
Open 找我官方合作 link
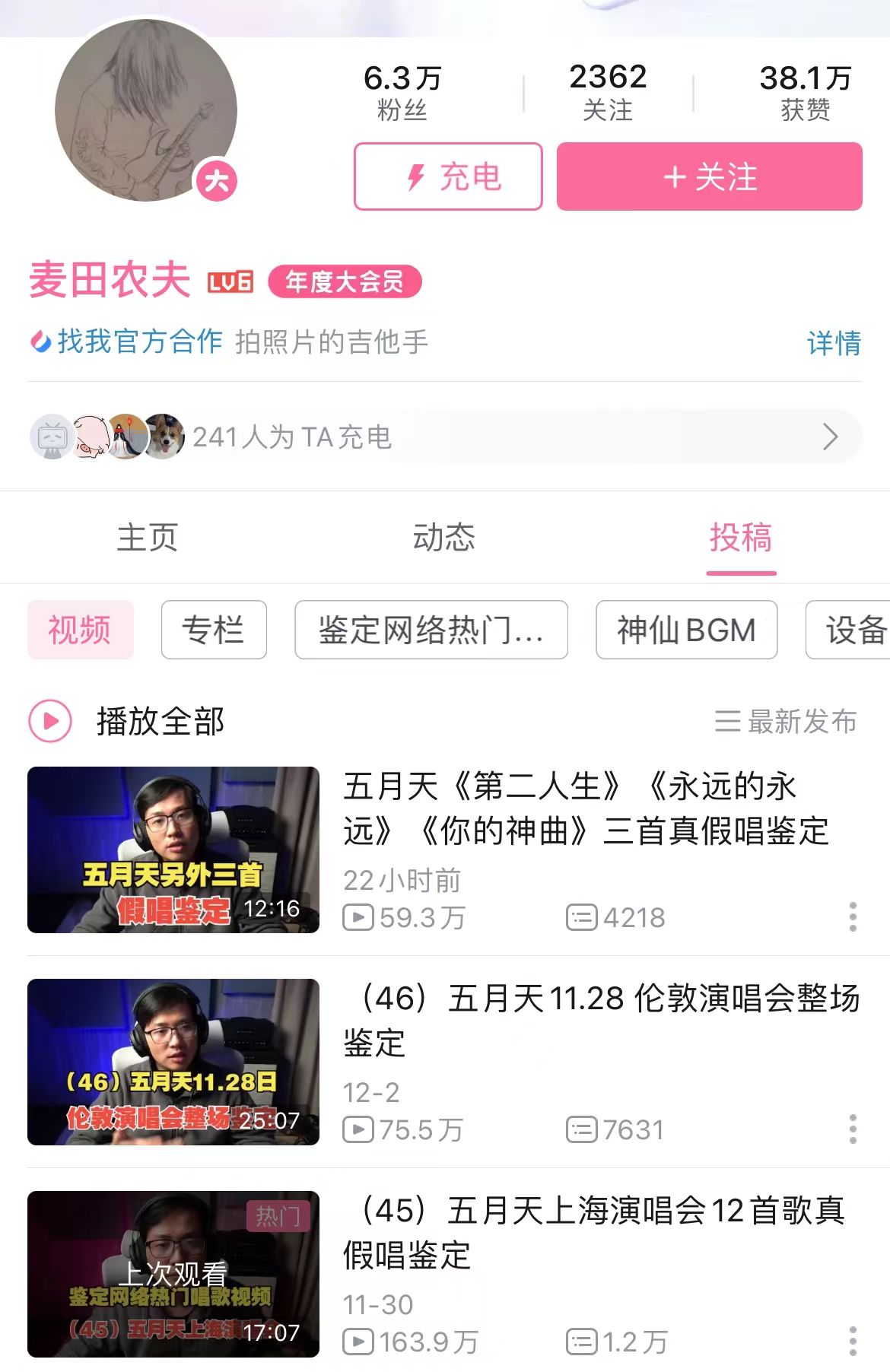[128, 341]
